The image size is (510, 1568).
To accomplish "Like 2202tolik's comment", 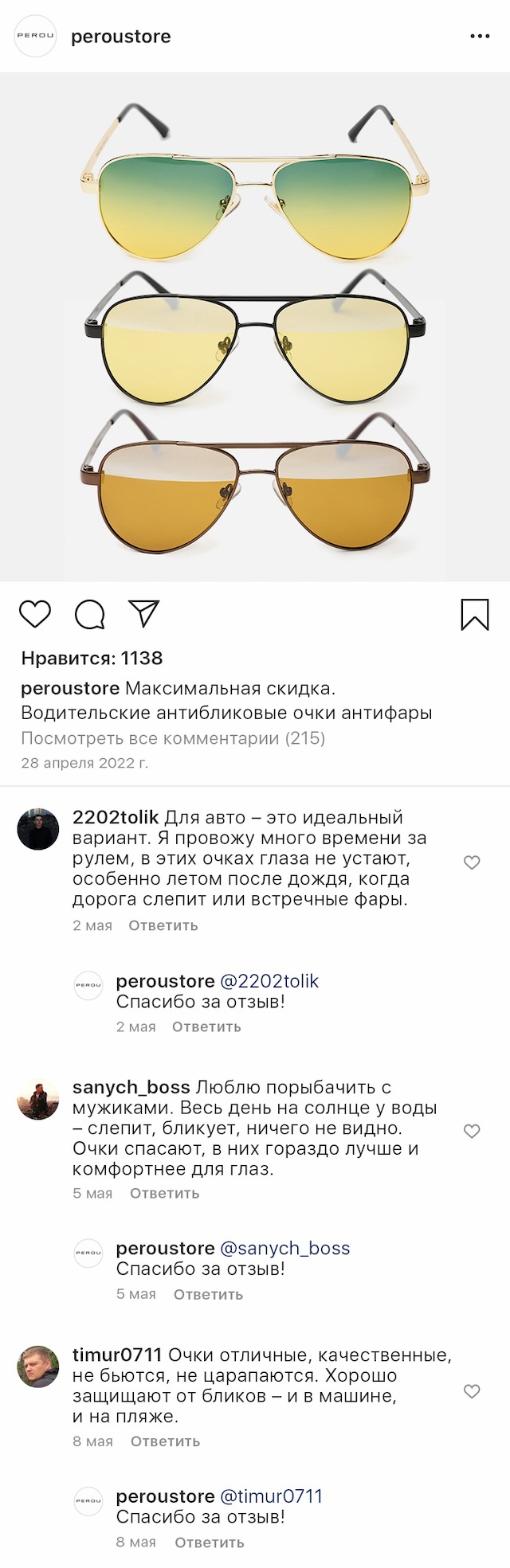I will tap(472, 862).
